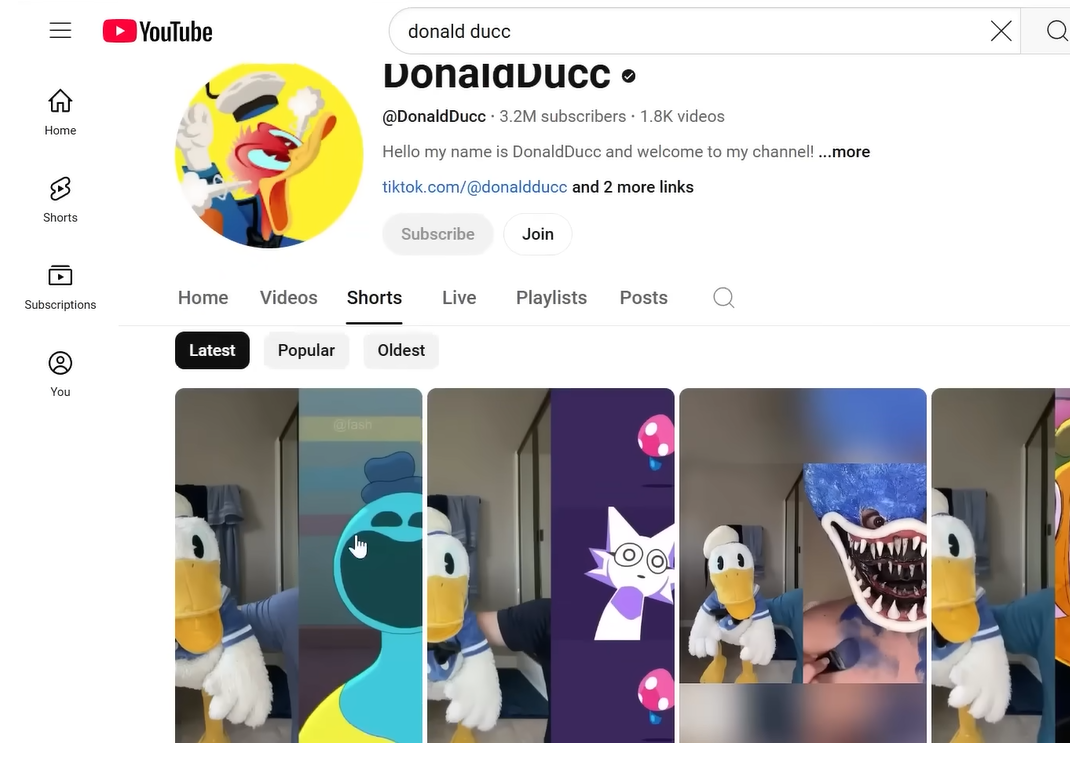The image size is (1070, 759).
Task: Sort shorts by Popular
Action: 306,351
